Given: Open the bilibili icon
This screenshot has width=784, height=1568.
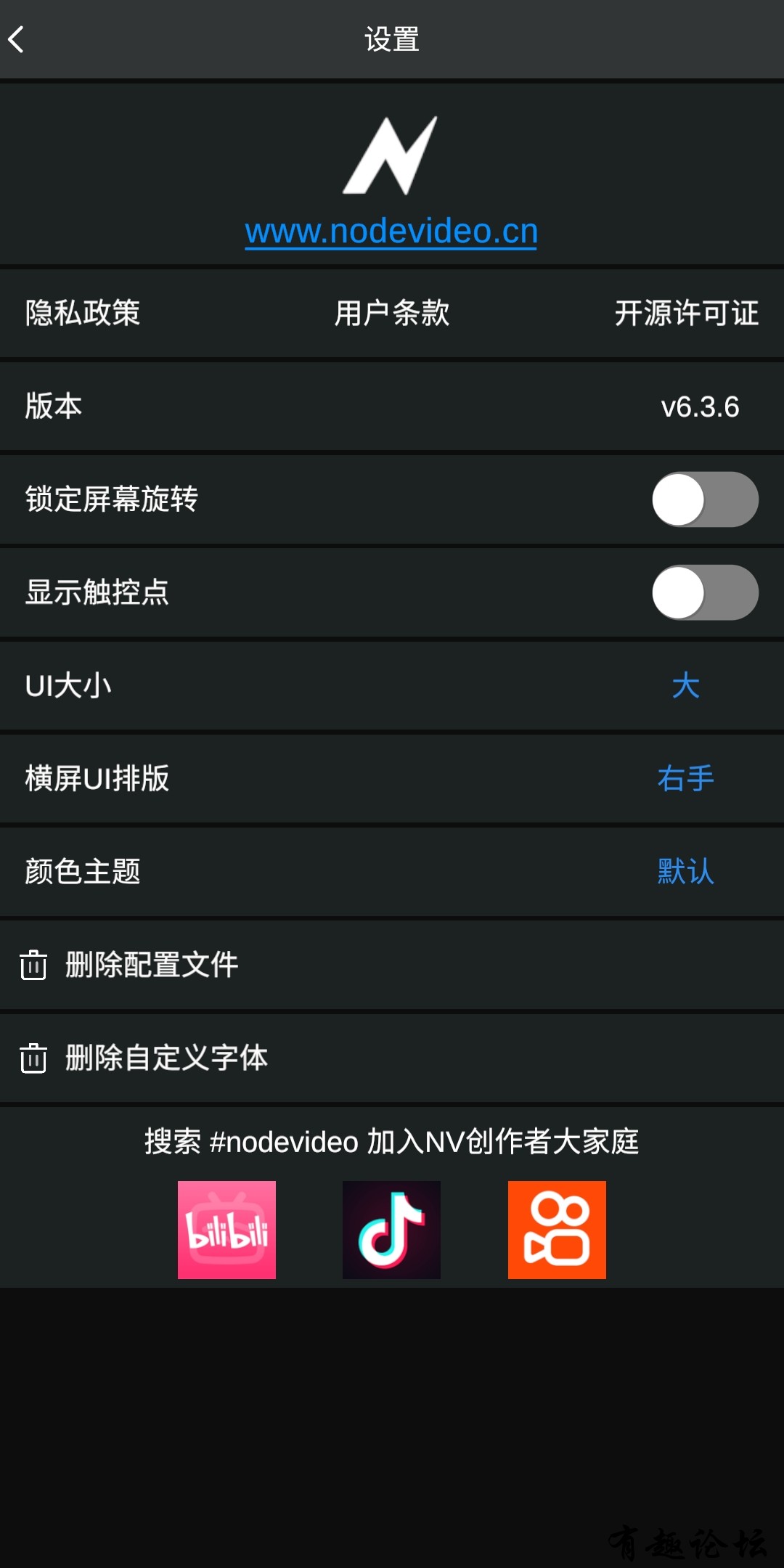Looking at the screenshot, I should click(x=226, y=1230).
